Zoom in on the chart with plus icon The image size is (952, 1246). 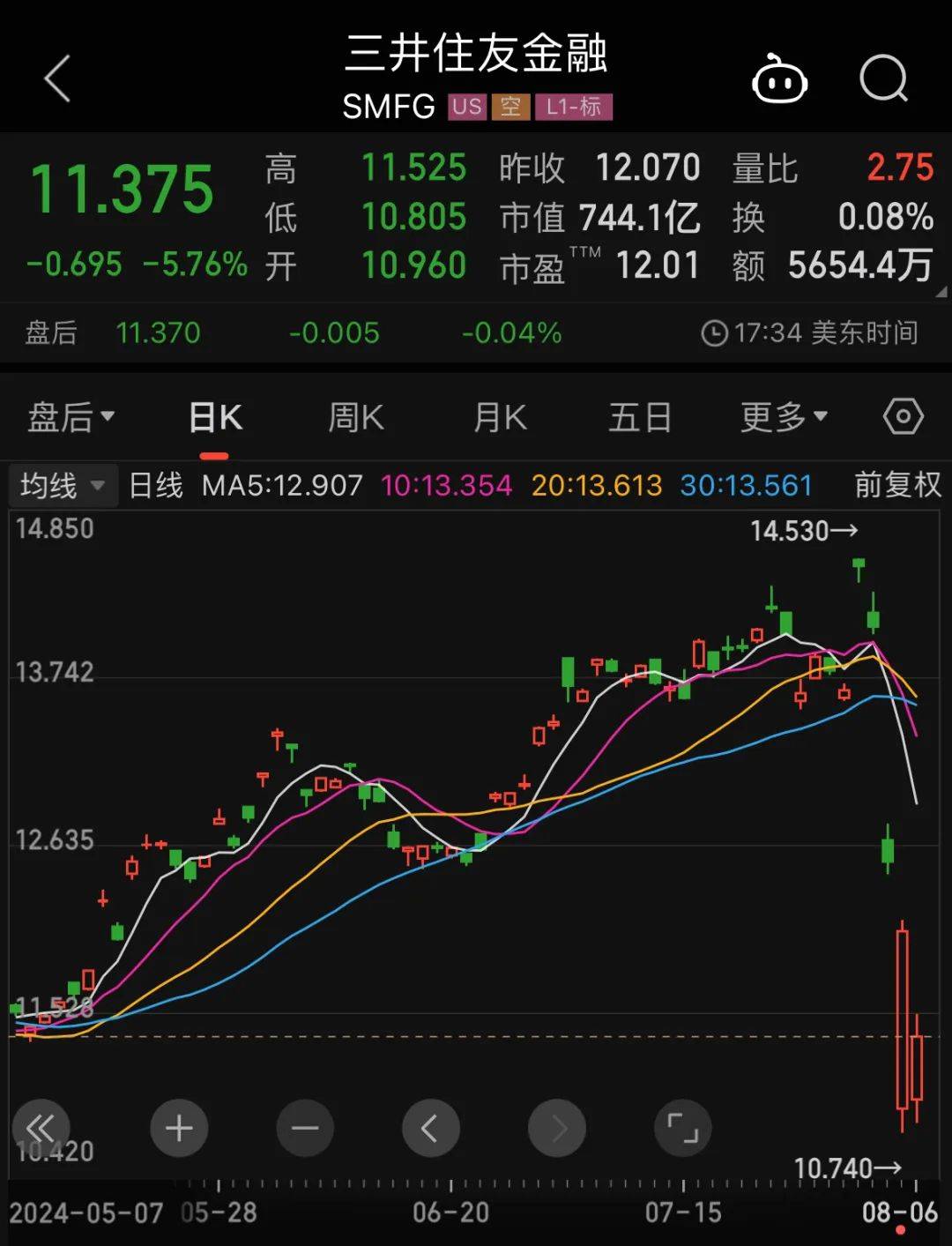[179, 1128]
